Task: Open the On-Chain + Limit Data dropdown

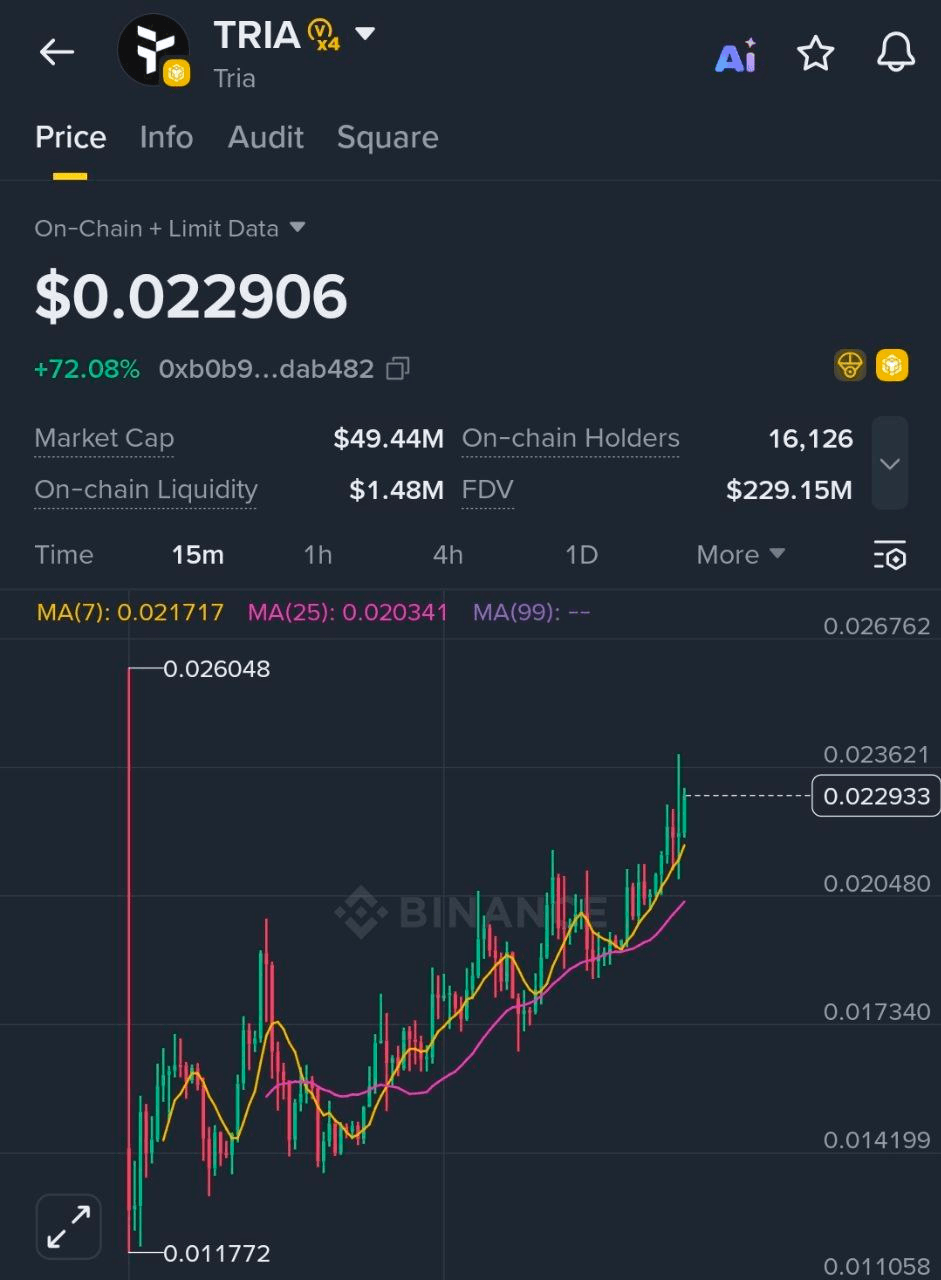Action: tap(167, 228)
